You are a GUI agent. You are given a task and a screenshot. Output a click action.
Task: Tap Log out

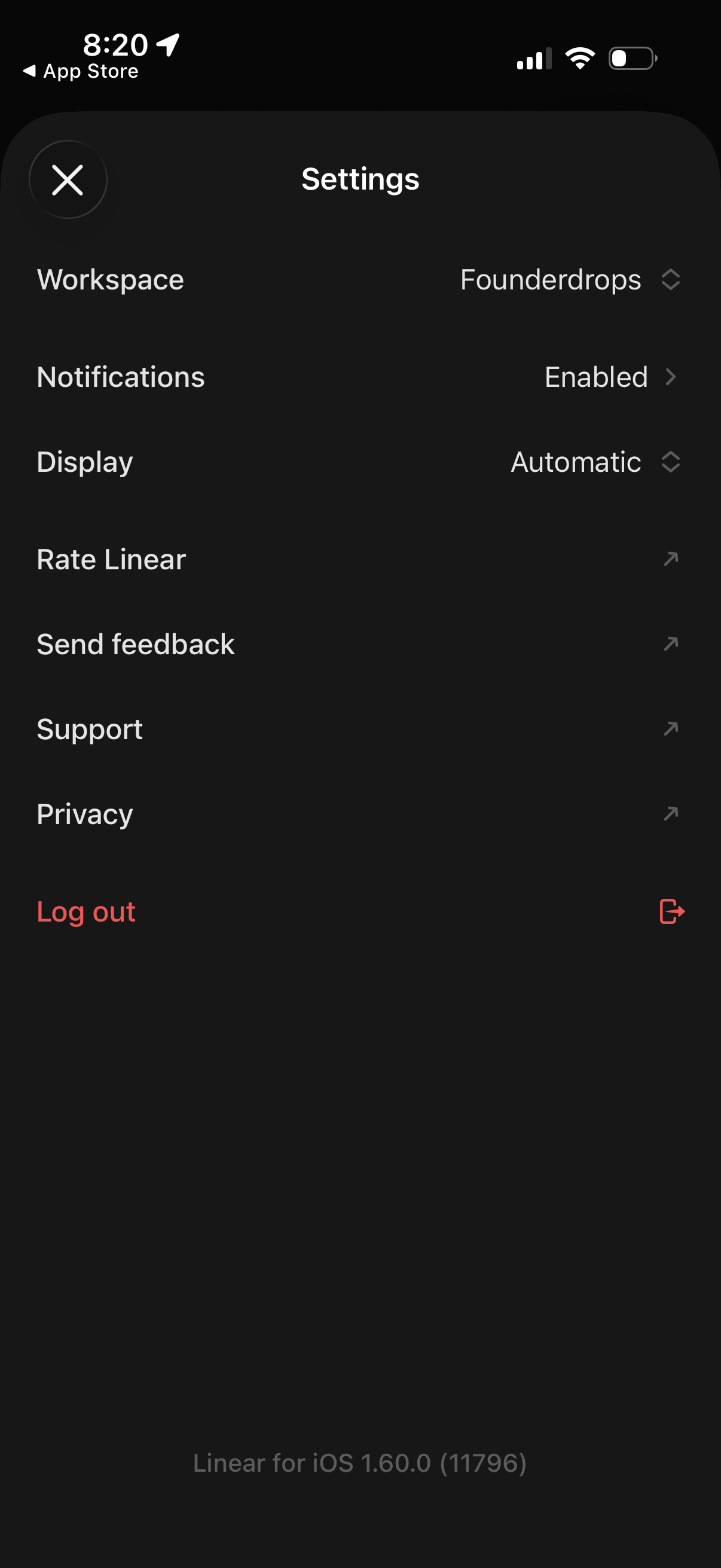(85, 911)
